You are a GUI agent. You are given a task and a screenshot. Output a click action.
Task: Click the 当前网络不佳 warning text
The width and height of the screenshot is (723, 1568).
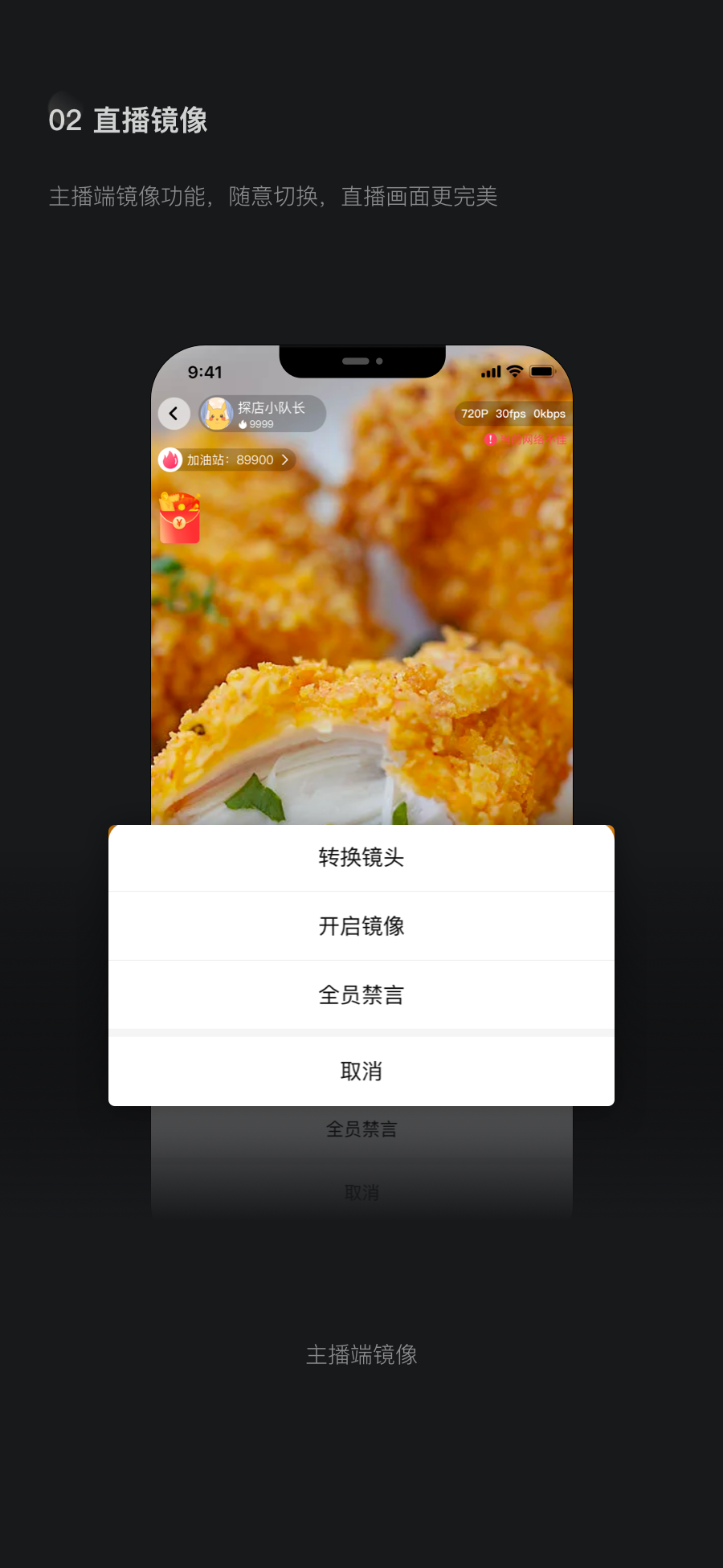pos(532,439)
